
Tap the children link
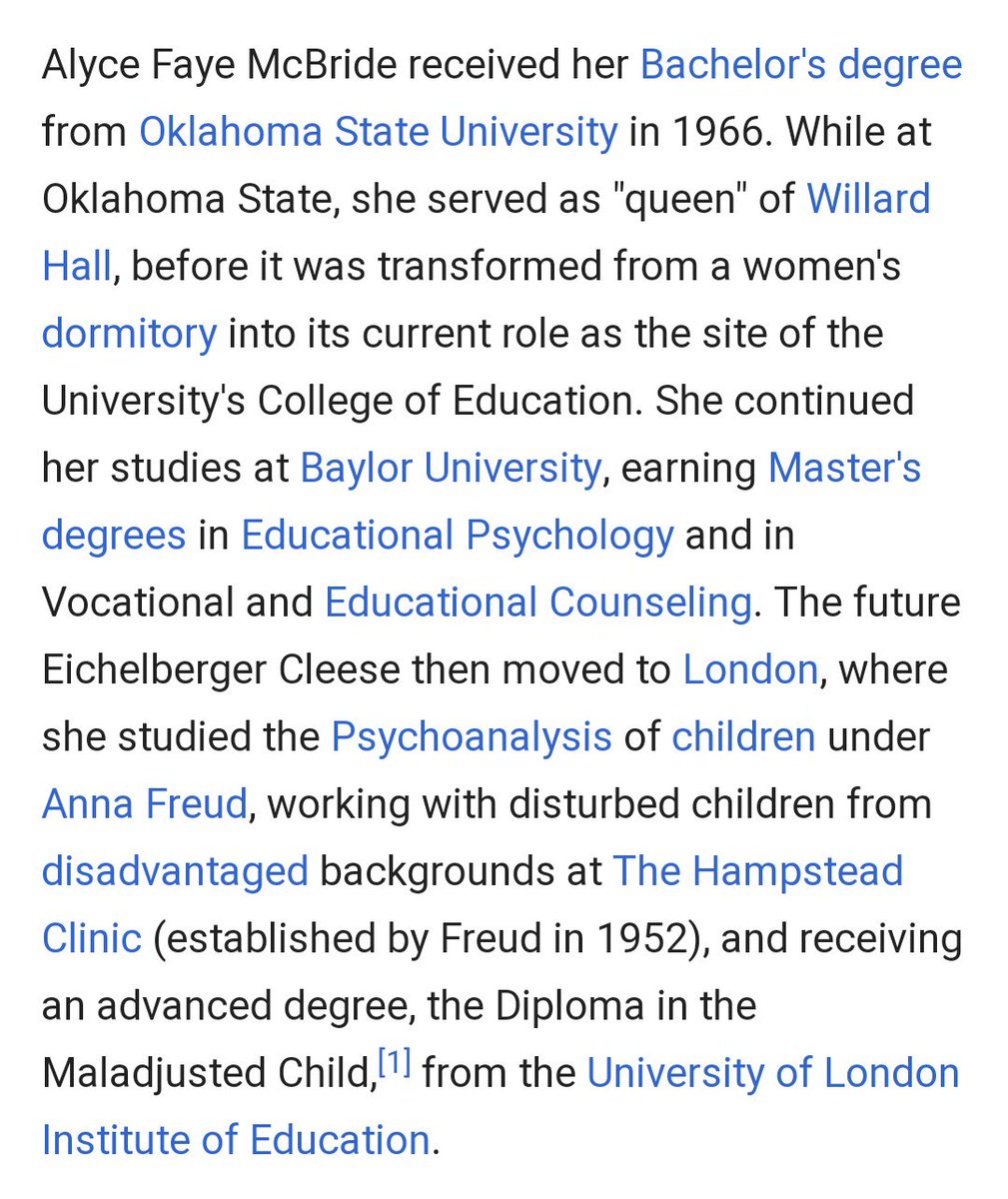tap(743, 736)
